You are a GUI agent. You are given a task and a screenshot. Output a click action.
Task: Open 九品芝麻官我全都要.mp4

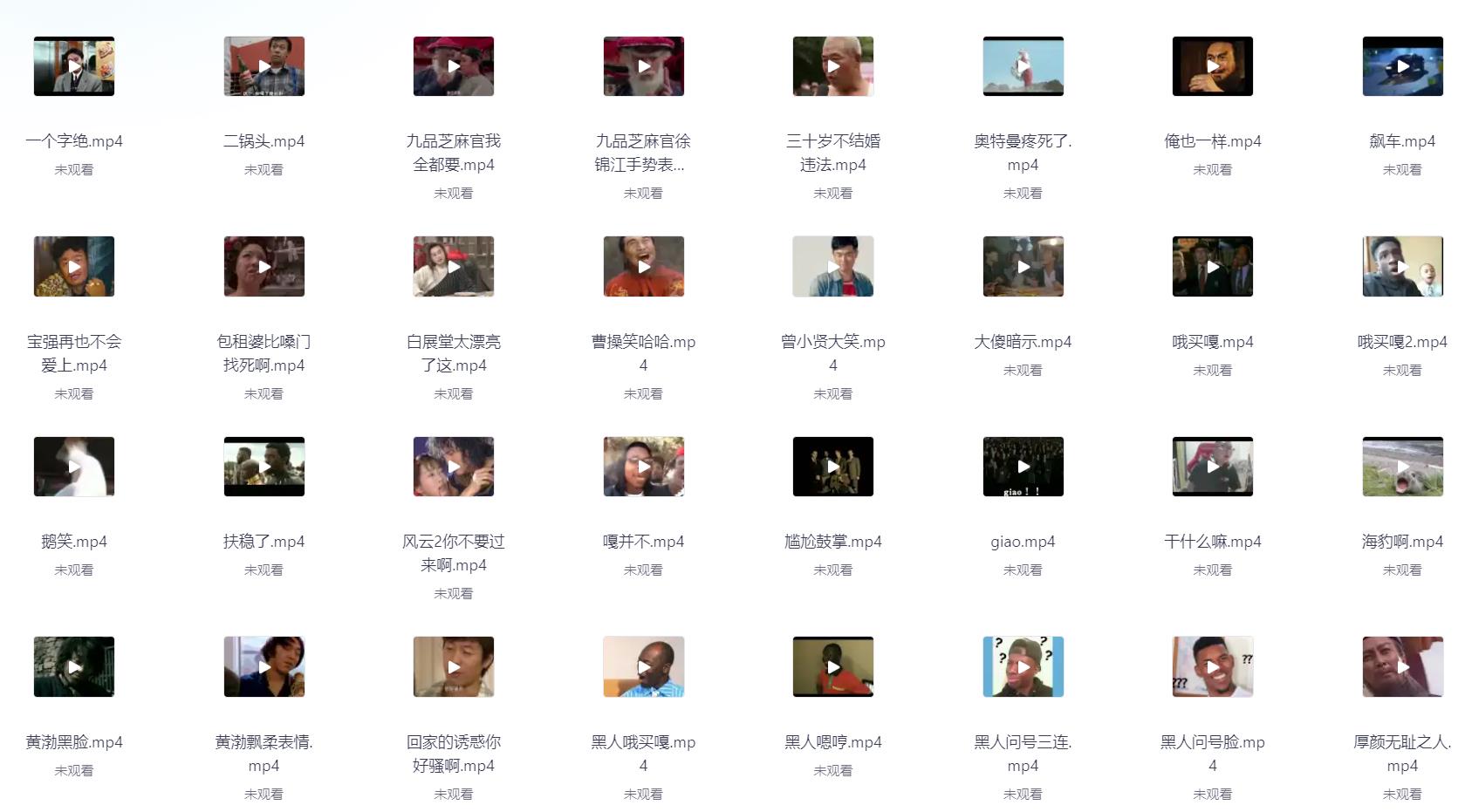pyautogui.click(x=454, y=66)
